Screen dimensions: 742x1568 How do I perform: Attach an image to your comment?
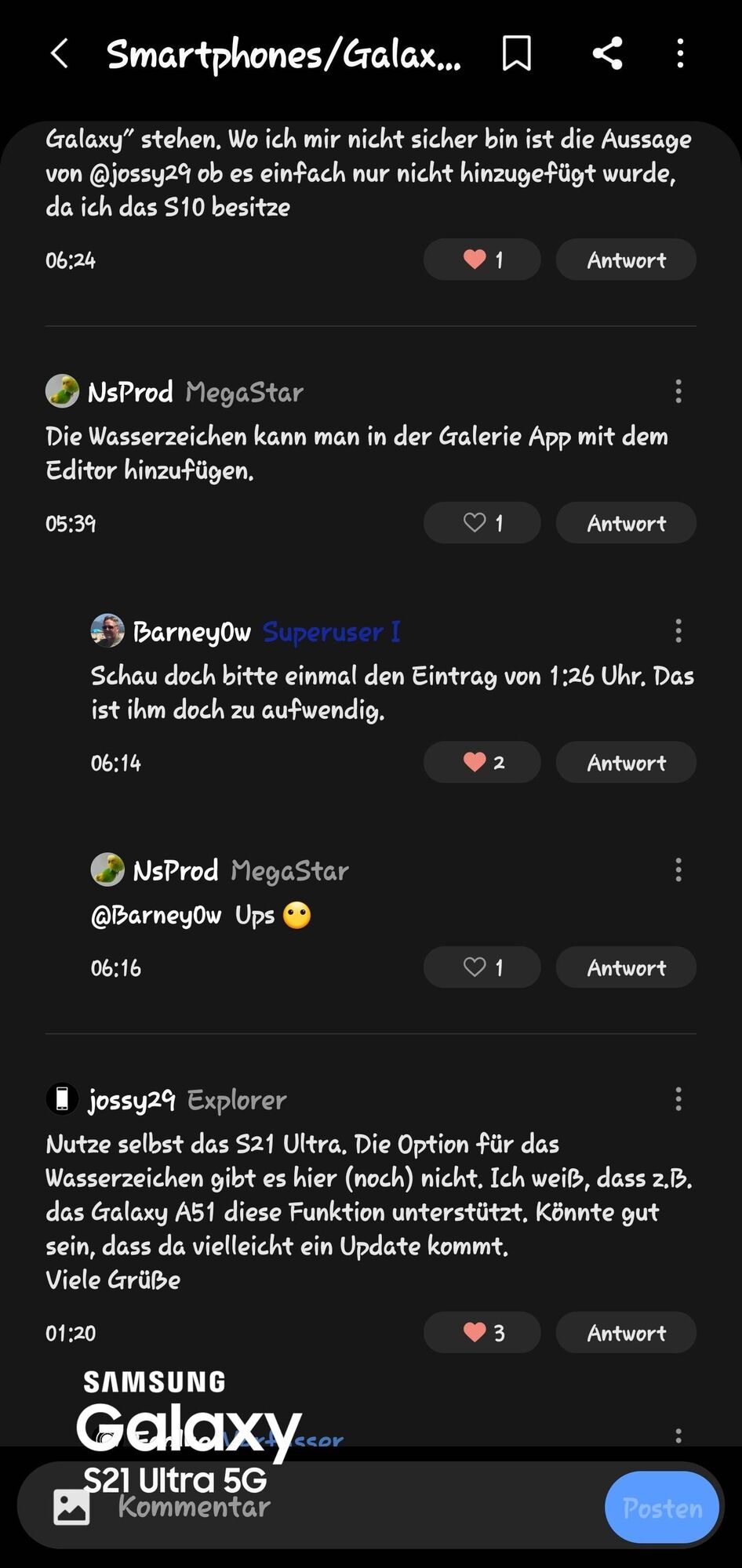coord(71,1507)
